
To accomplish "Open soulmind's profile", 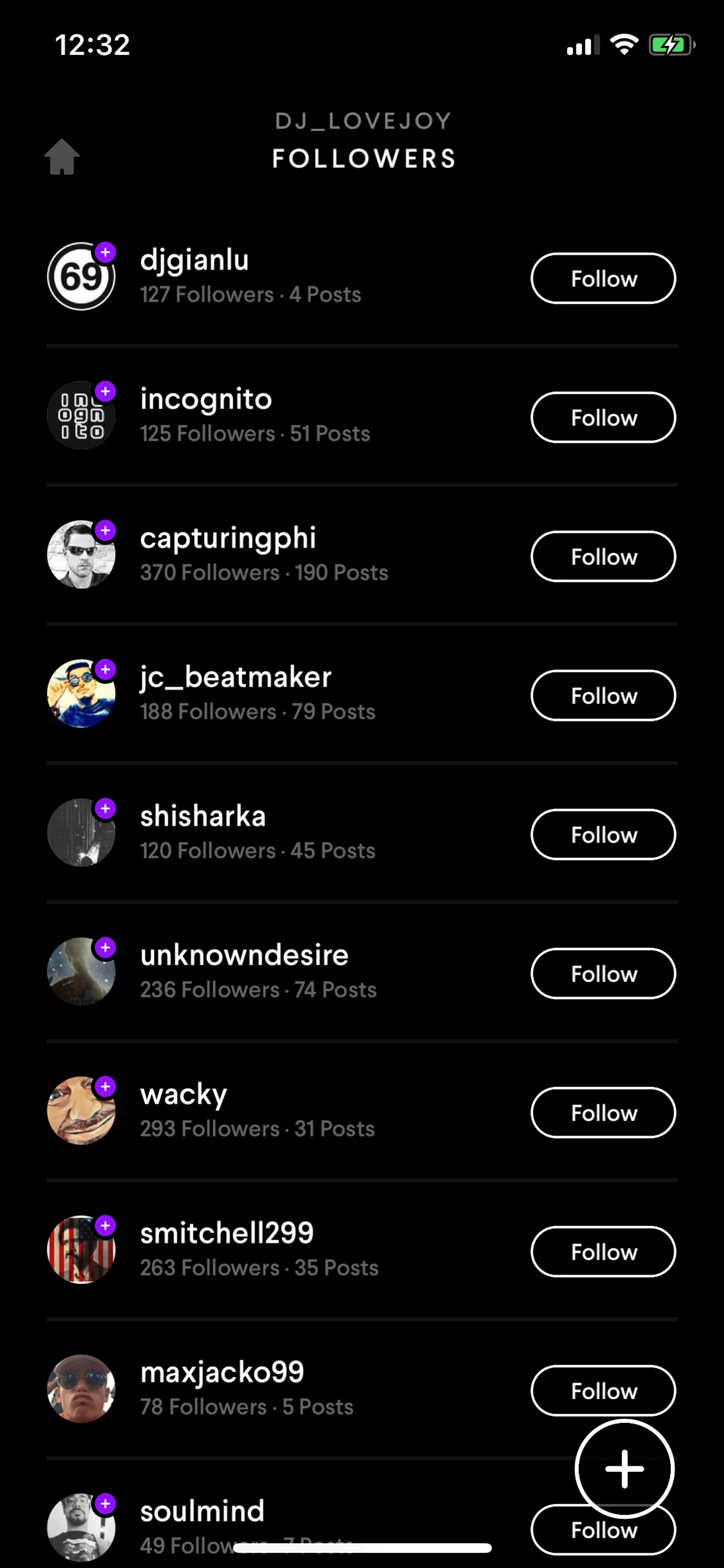I will (x=202, y=1512).
